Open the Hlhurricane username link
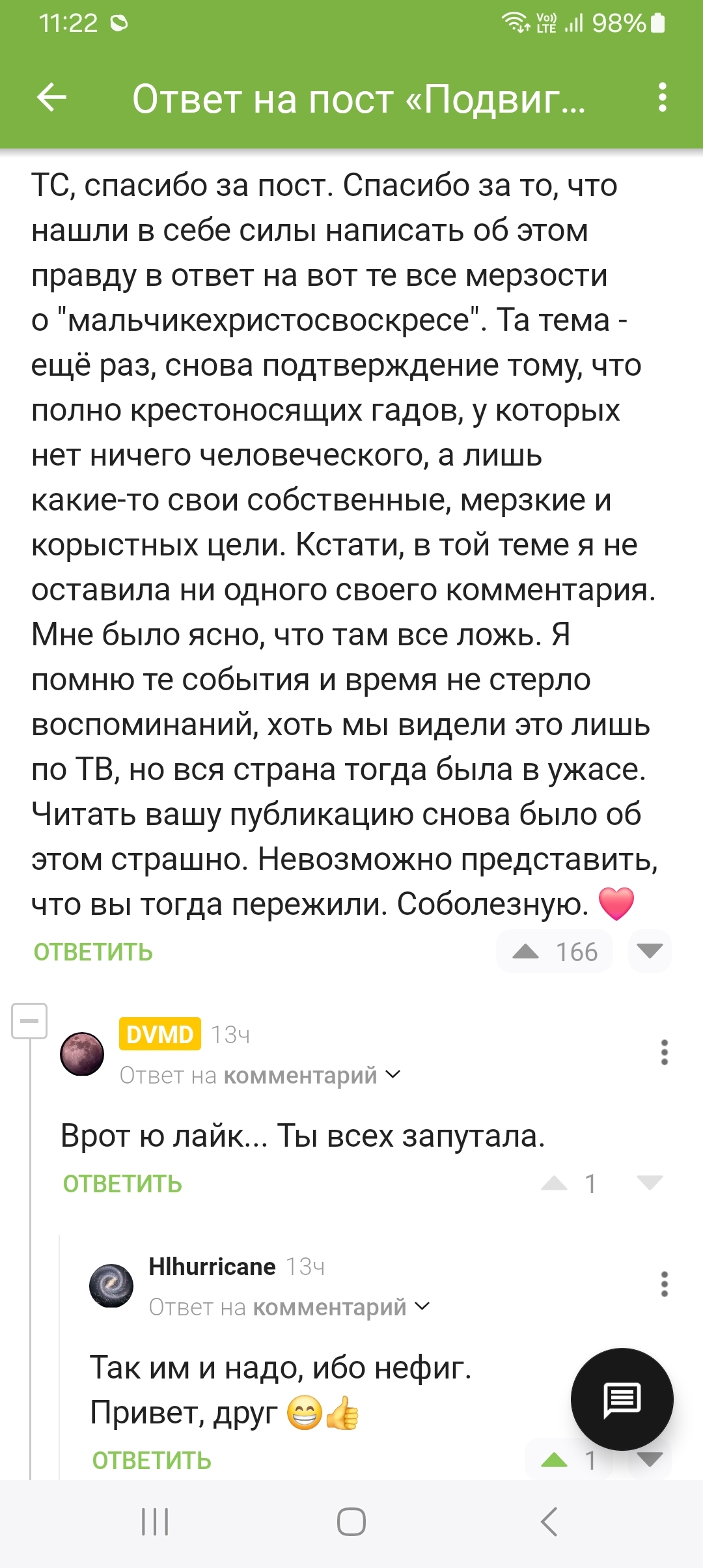Screen dimensions: 703x1568 212,1267
